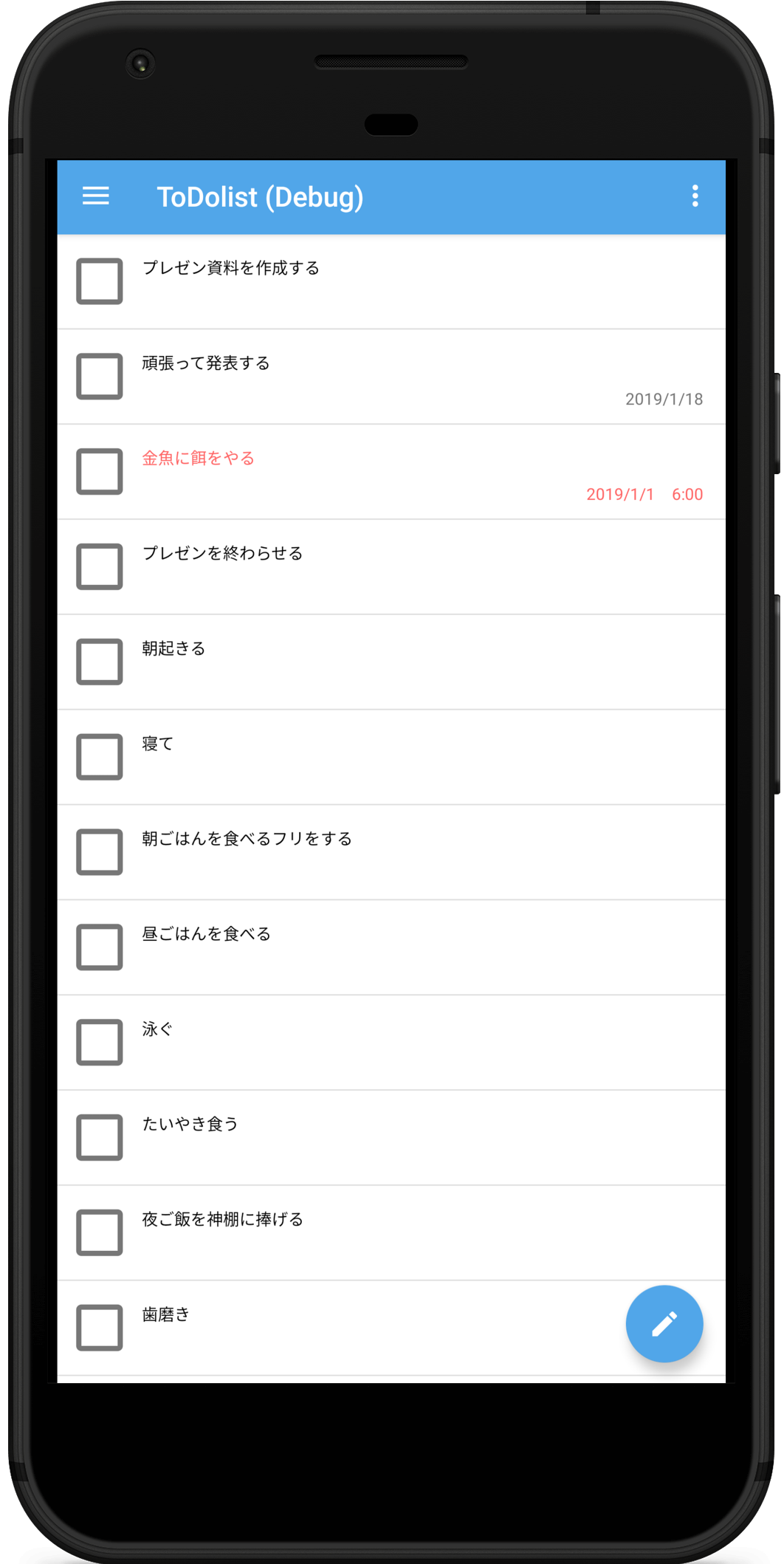The height and width of the screenshot is (1564, 784).
Task: Tap the pencil floating action button
Action: 664,1324
